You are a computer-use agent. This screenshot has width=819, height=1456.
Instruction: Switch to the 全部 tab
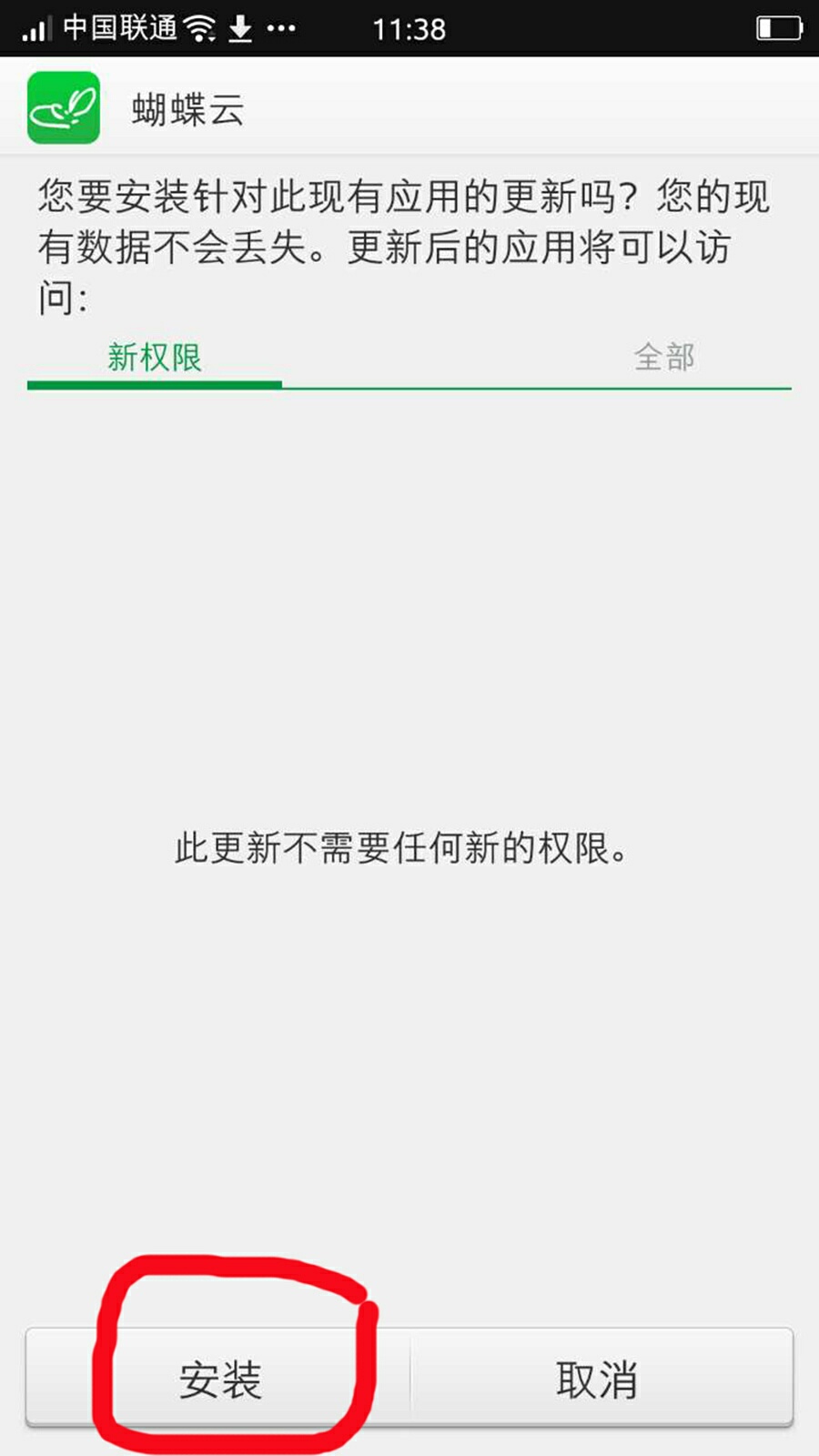coord(663,357)
